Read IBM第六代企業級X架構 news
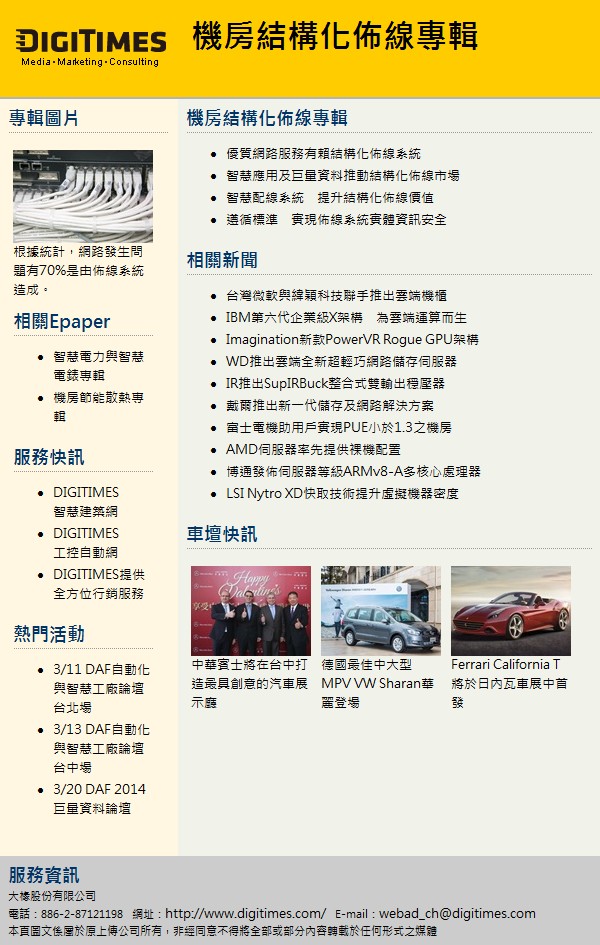Viewport: 600px width, 945px height. pos(346,318)
